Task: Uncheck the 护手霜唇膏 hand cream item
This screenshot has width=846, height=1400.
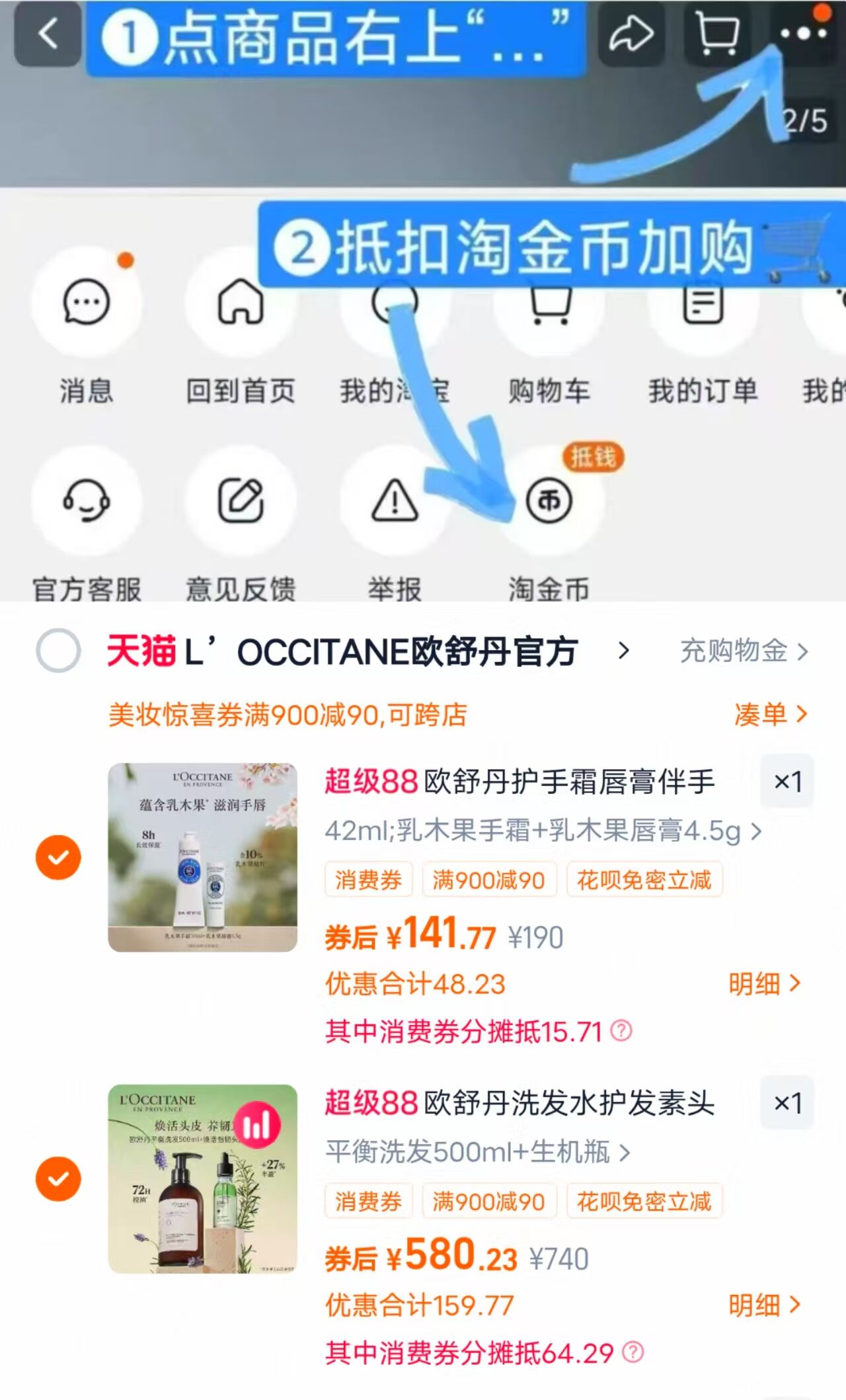Action: (58, 858)
